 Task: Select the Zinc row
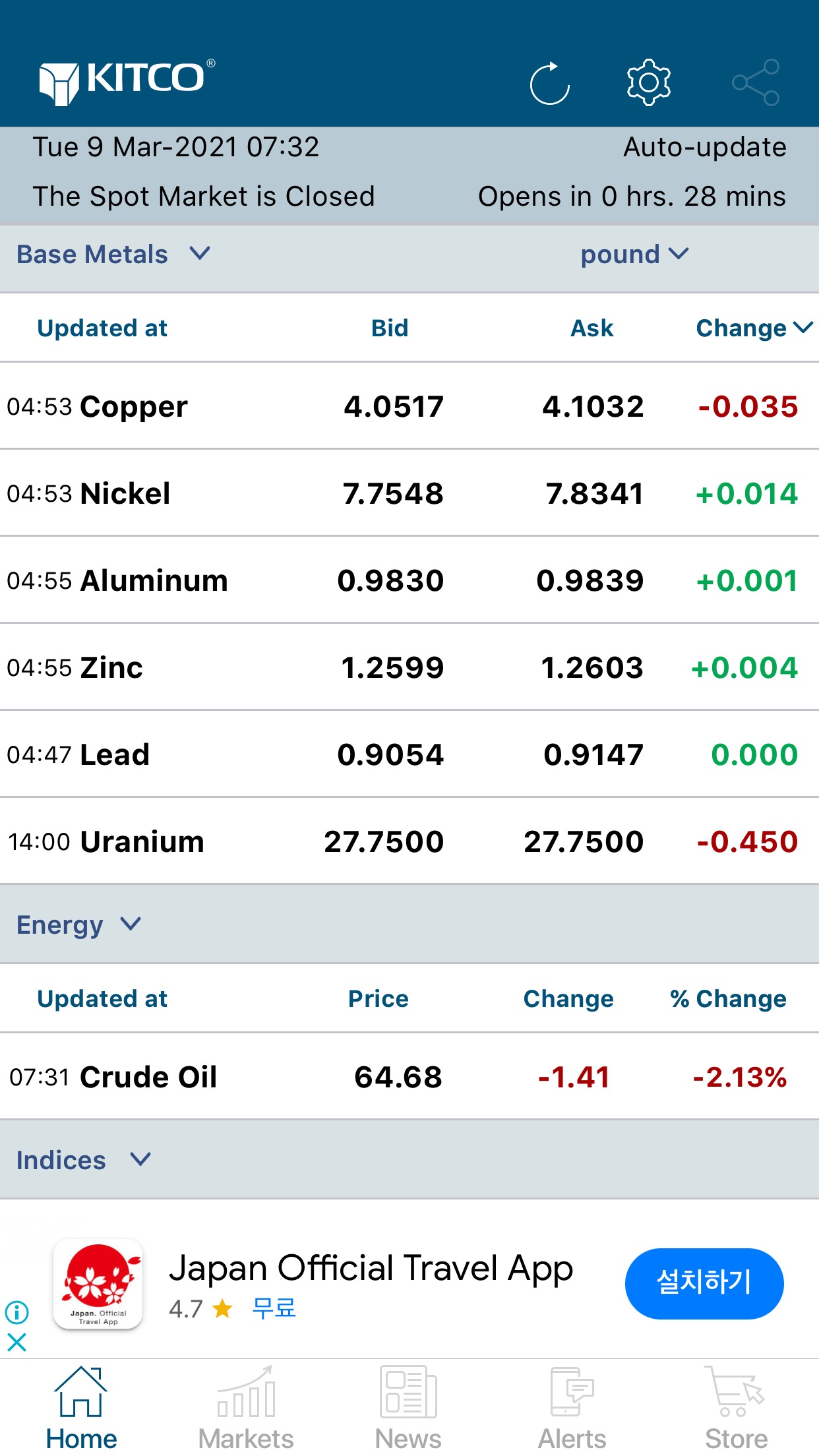coord(409,667)
